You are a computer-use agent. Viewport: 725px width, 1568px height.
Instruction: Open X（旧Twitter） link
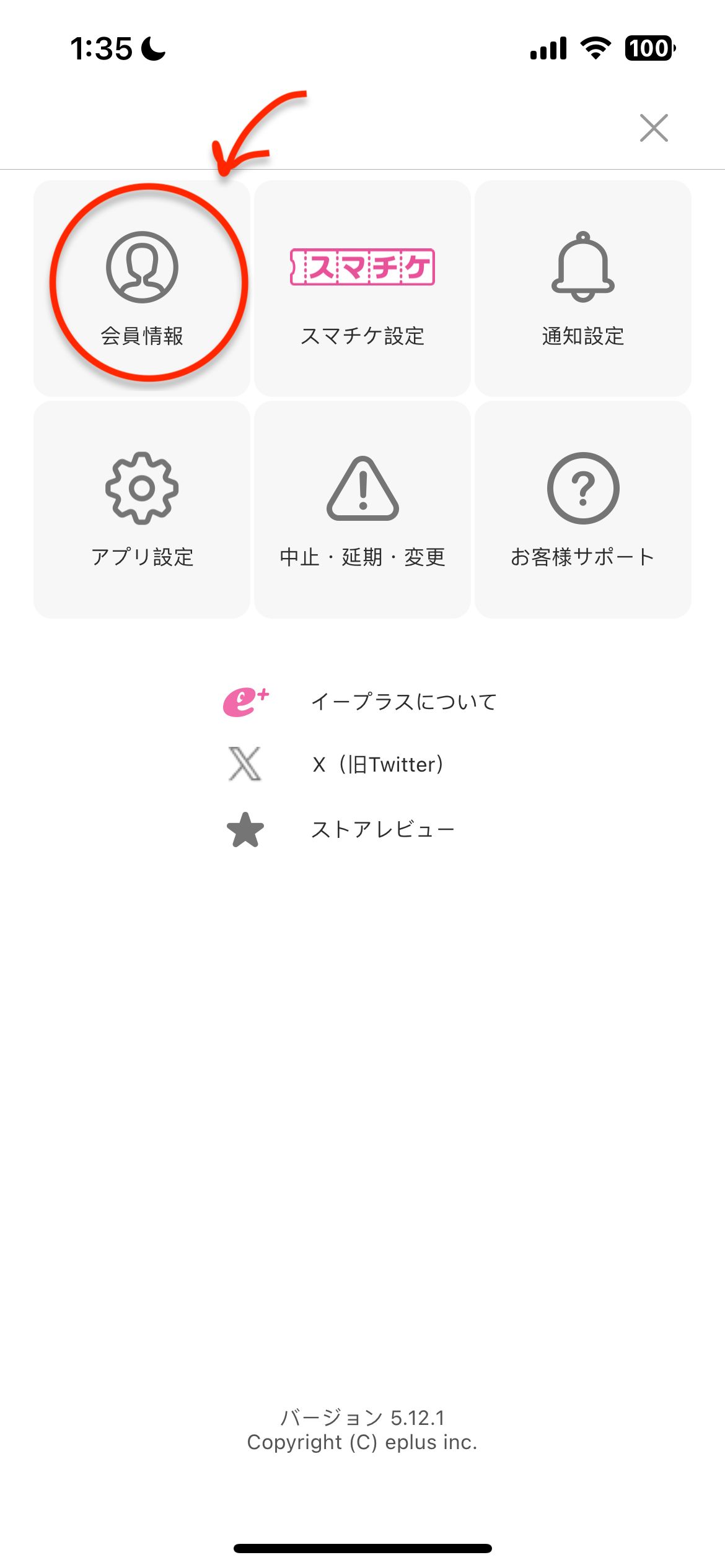(x=377, y=765)
